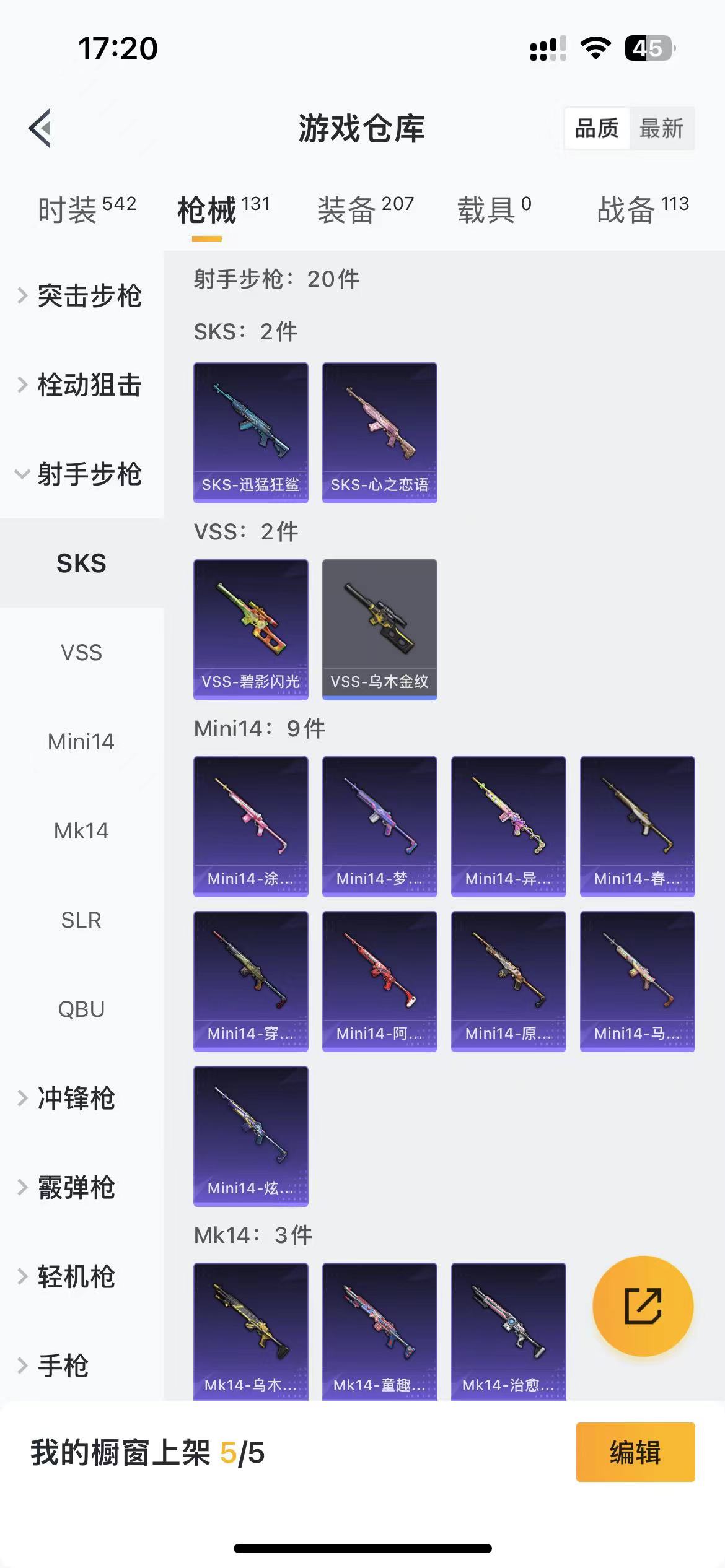Select QBU in the sidebar
Viewport: 725px width, 1568px height.
point(81,1009)
